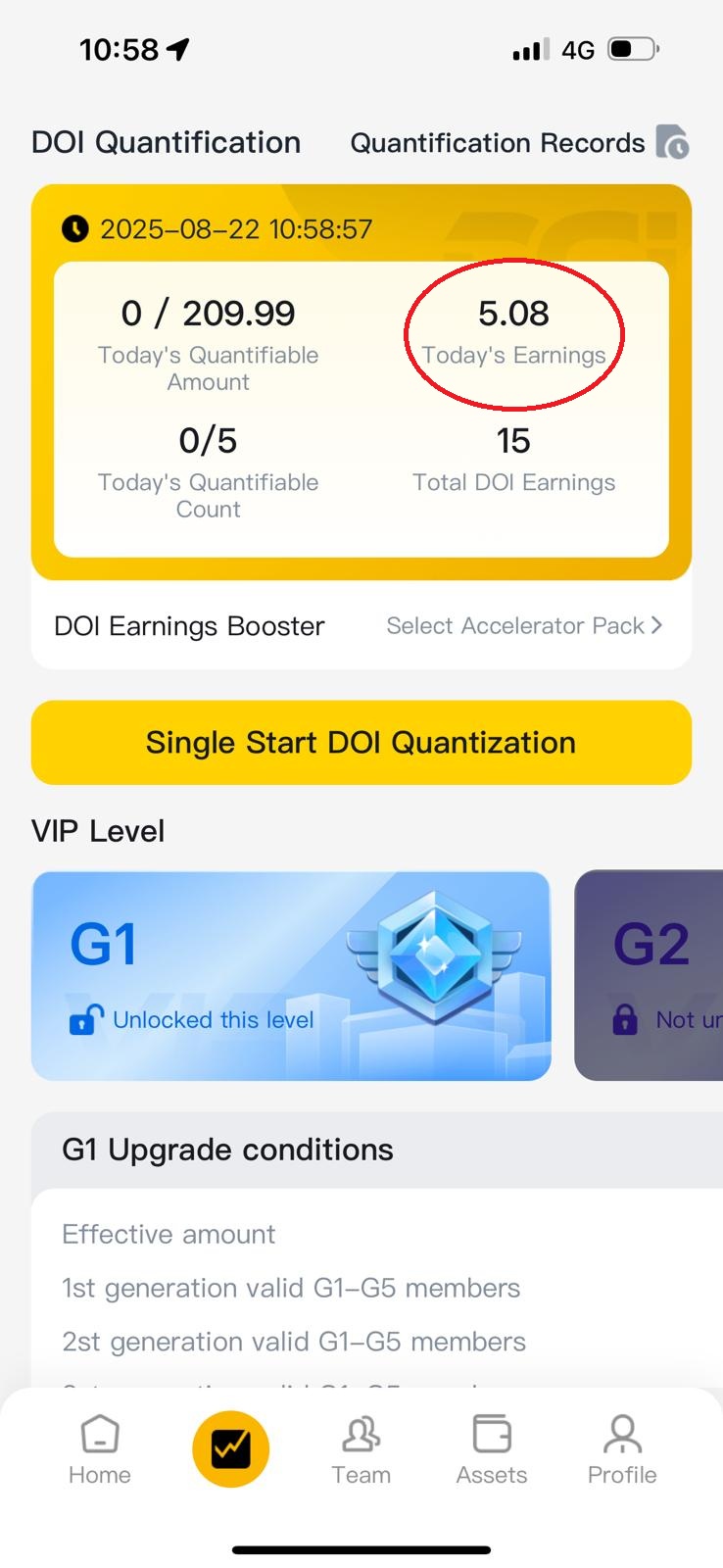723x1568 pixels.
Task: Go to the Home tab
Action: pyautogui.click(x=100, y=1449)
